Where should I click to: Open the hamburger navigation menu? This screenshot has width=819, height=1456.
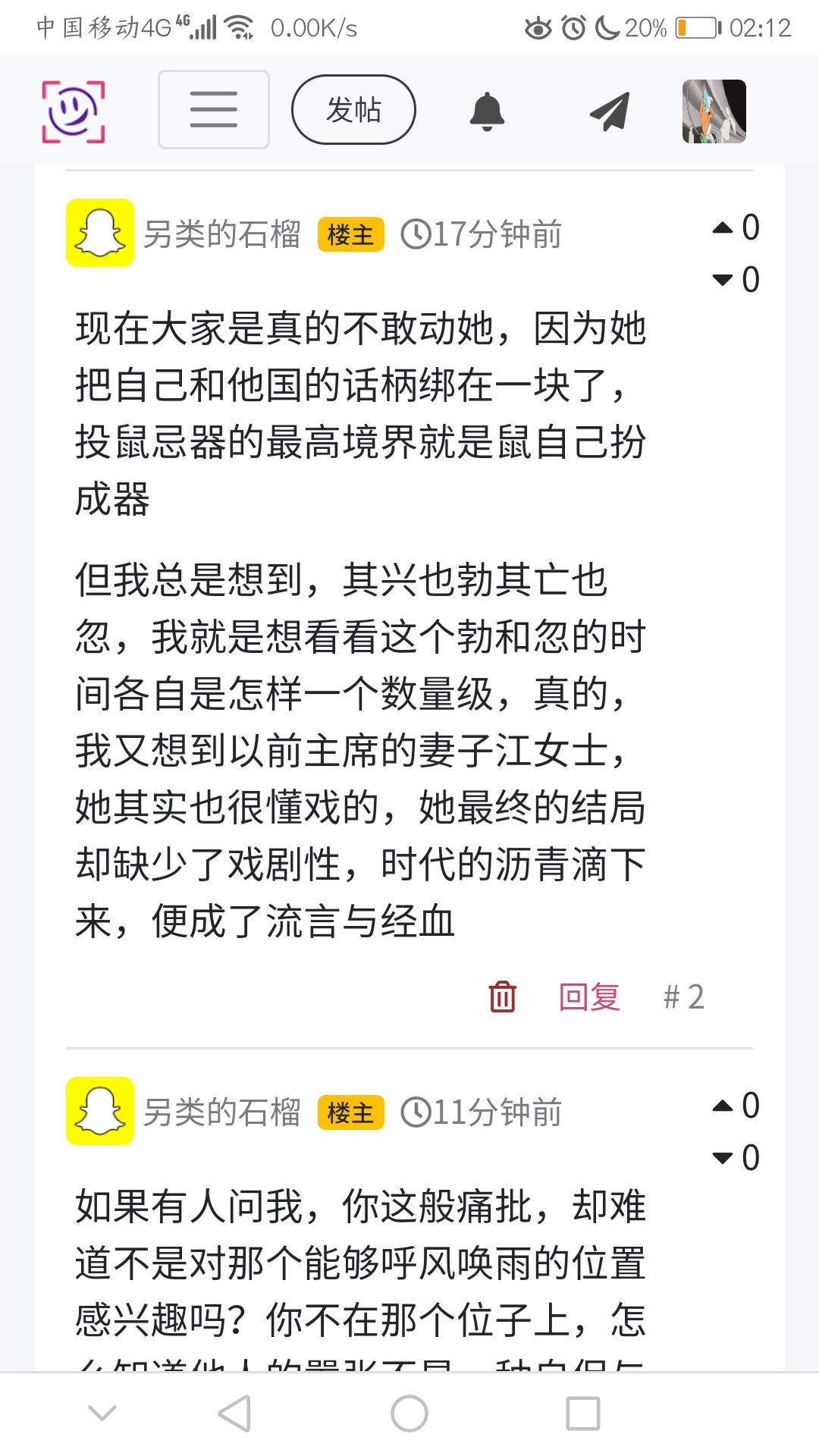[214, 110]
